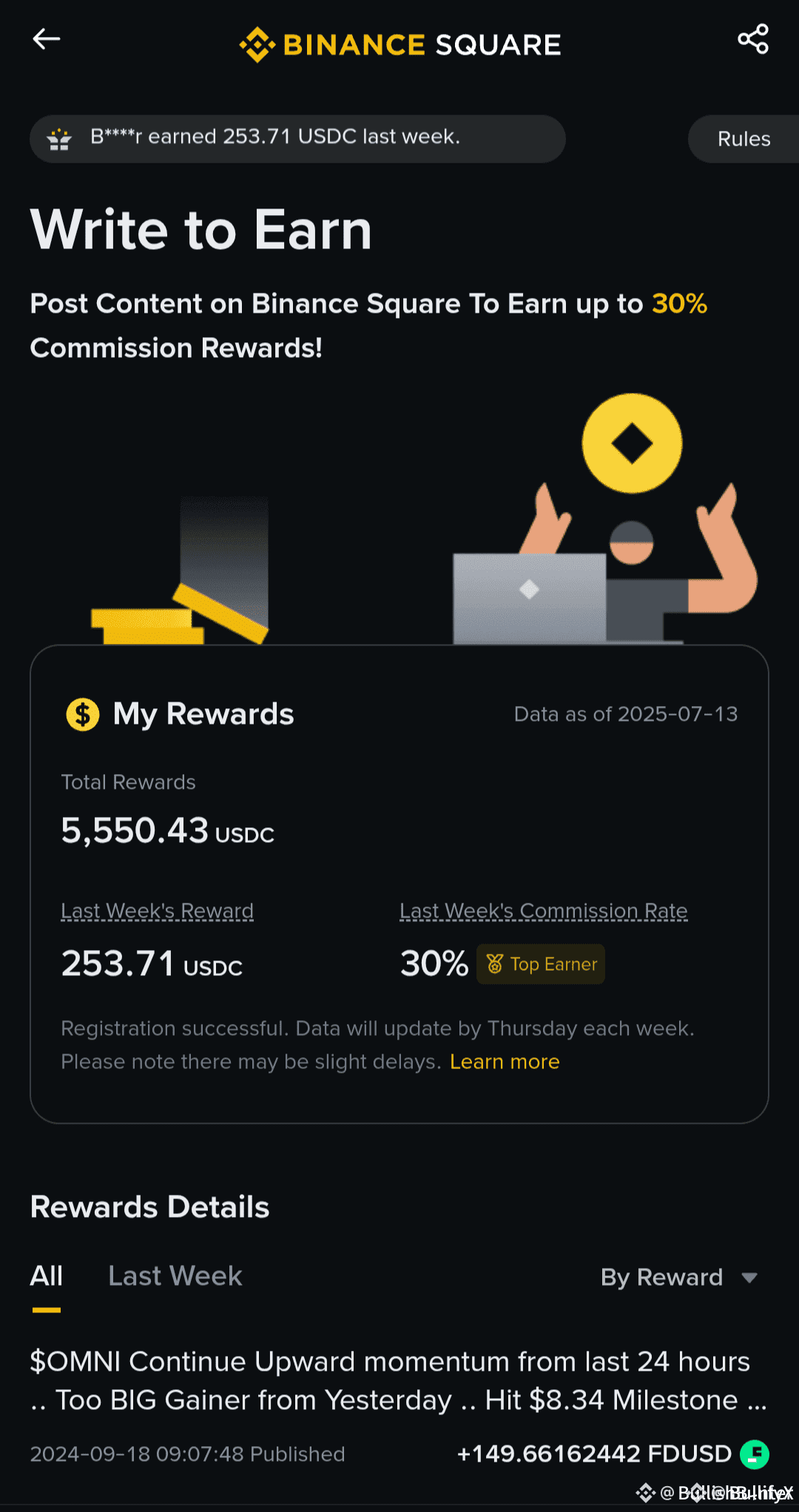Expand the By Reward sort dropdown
This screenshot has height=1512, width=799.
679,1278
